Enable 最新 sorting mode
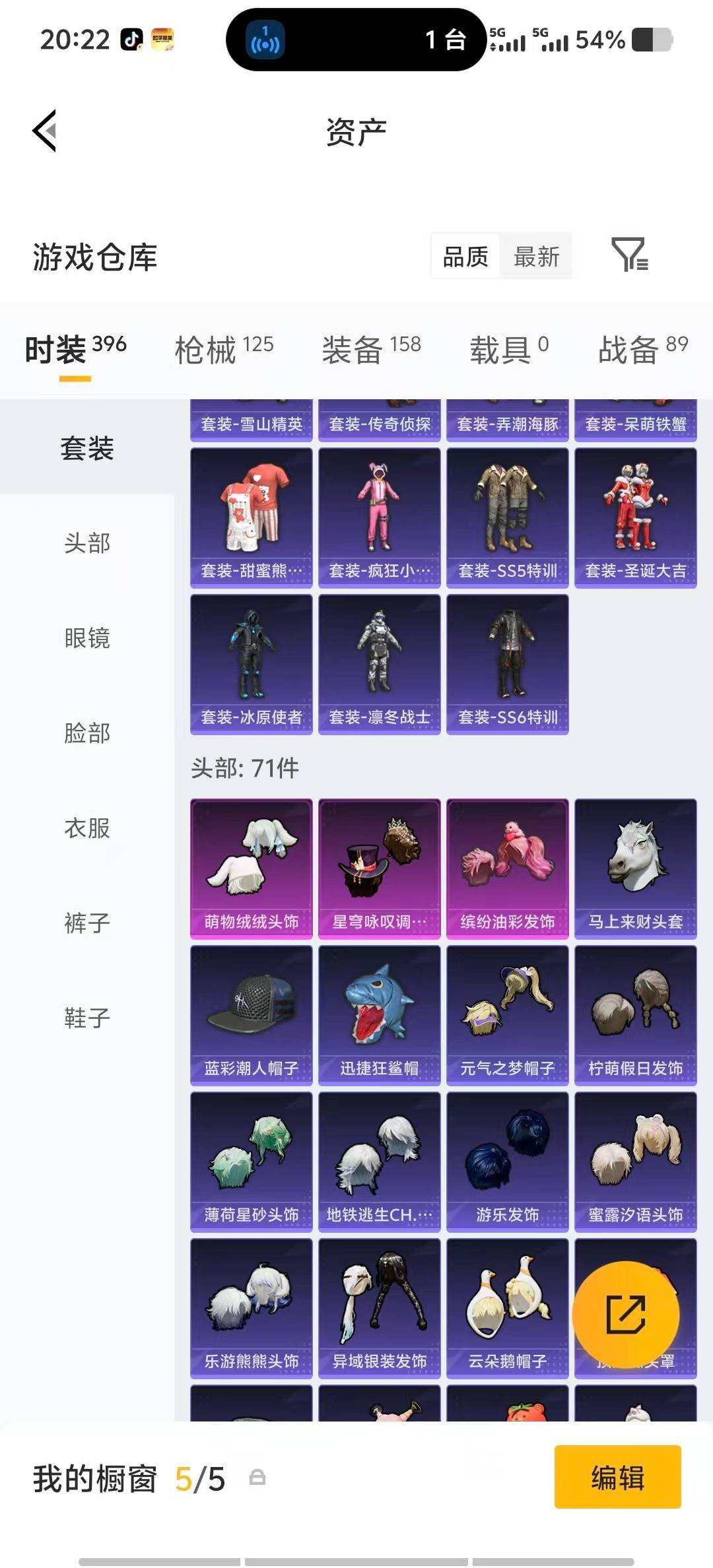The image size is (713, 1568). pos(536,257)
